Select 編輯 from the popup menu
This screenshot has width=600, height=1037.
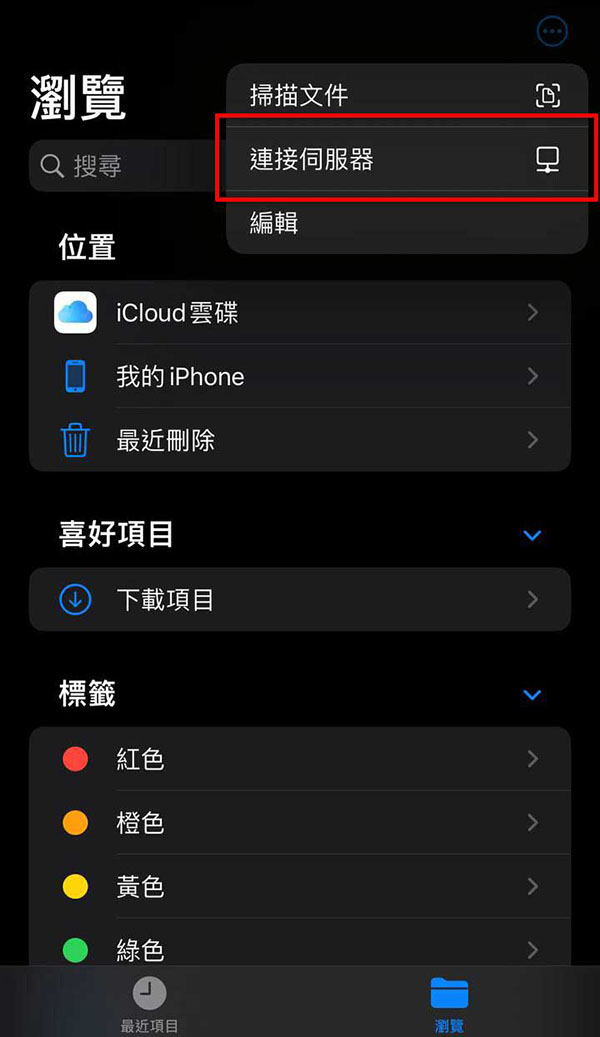click(407, 223)
